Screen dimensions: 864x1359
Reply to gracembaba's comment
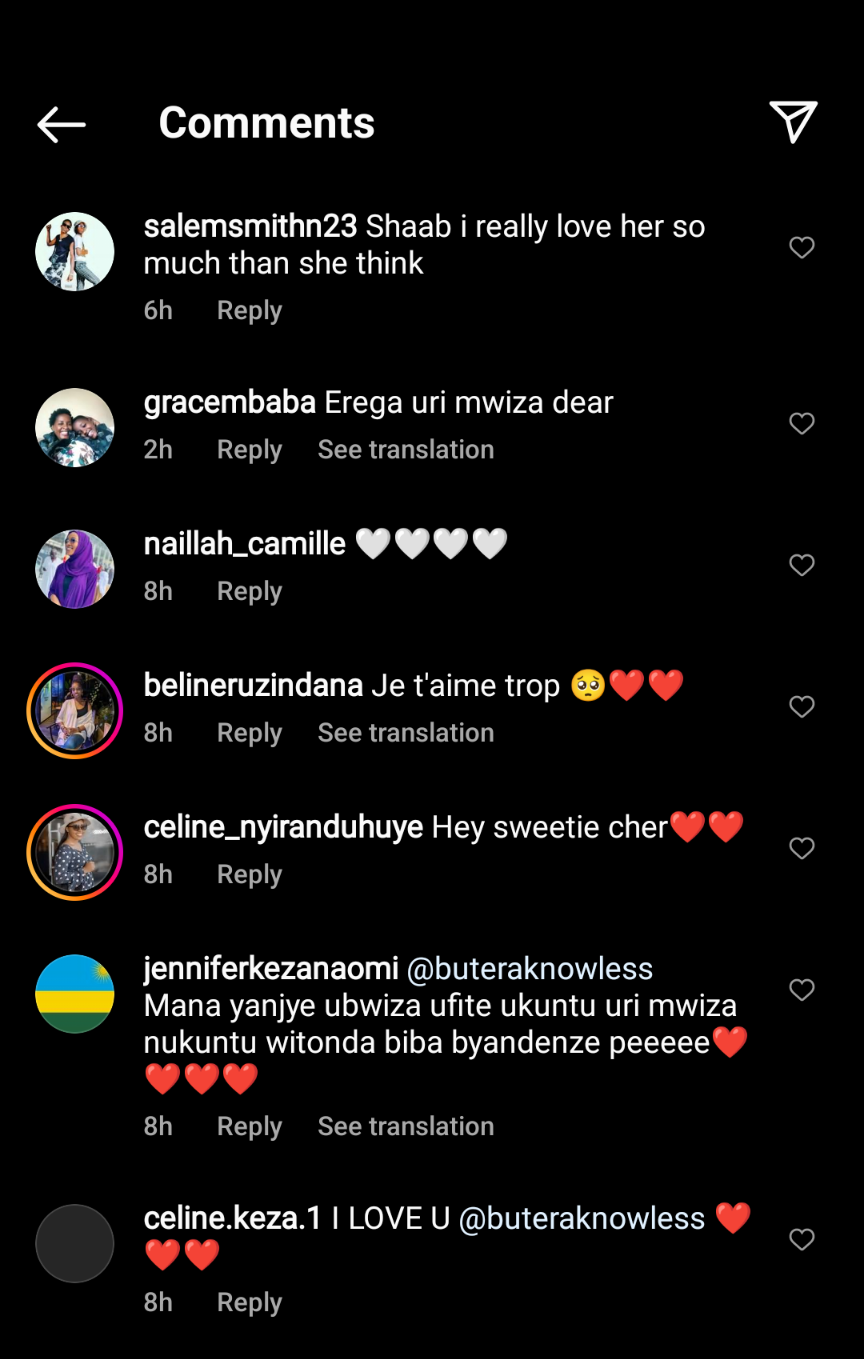249,450
